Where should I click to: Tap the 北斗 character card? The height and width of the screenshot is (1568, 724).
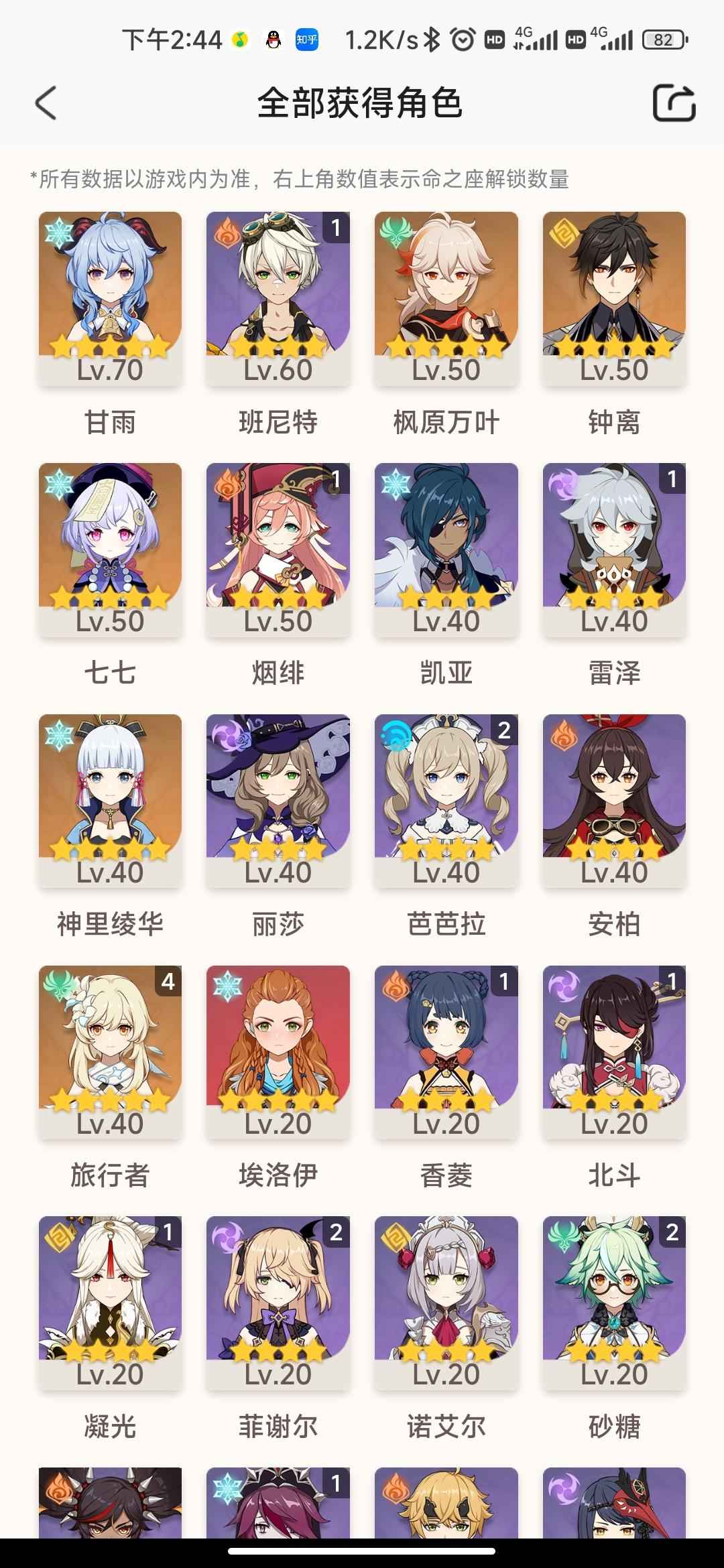pos(614,1052)
